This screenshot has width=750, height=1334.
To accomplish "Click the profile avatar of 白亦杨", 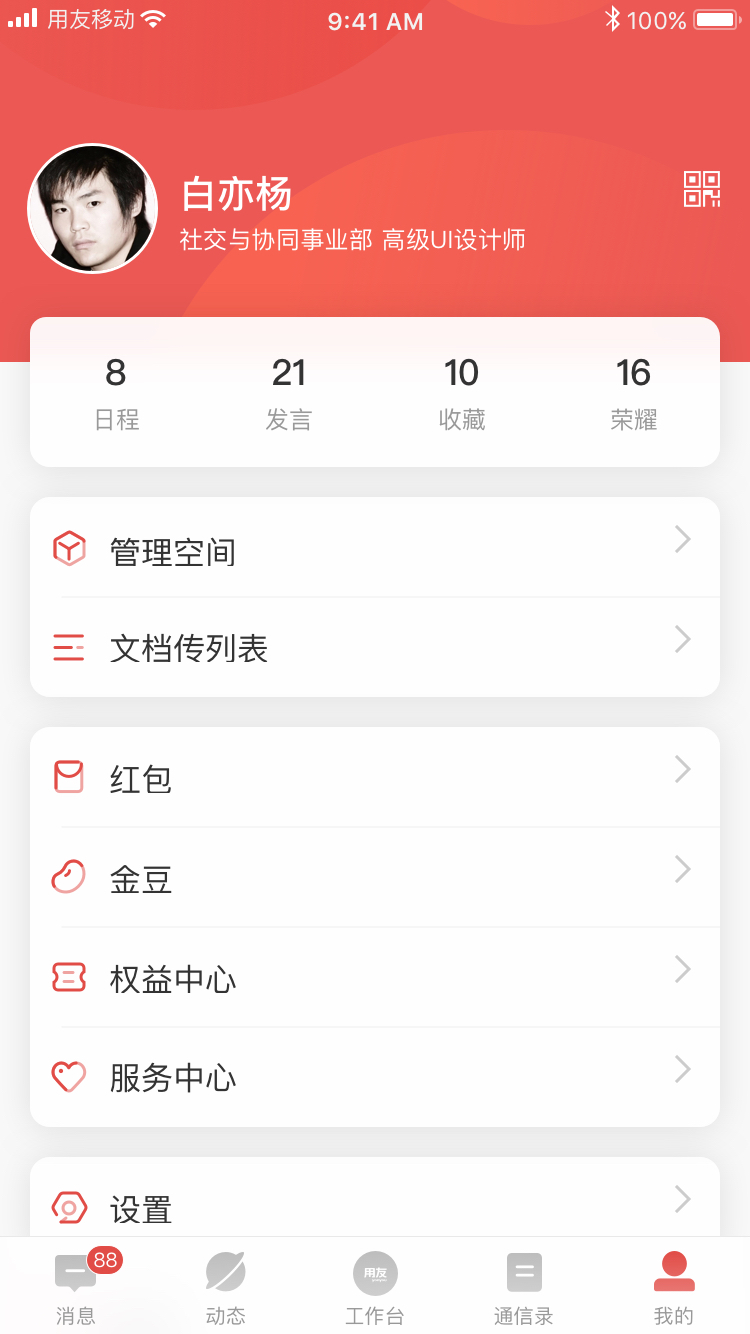I will click(92, 208).
